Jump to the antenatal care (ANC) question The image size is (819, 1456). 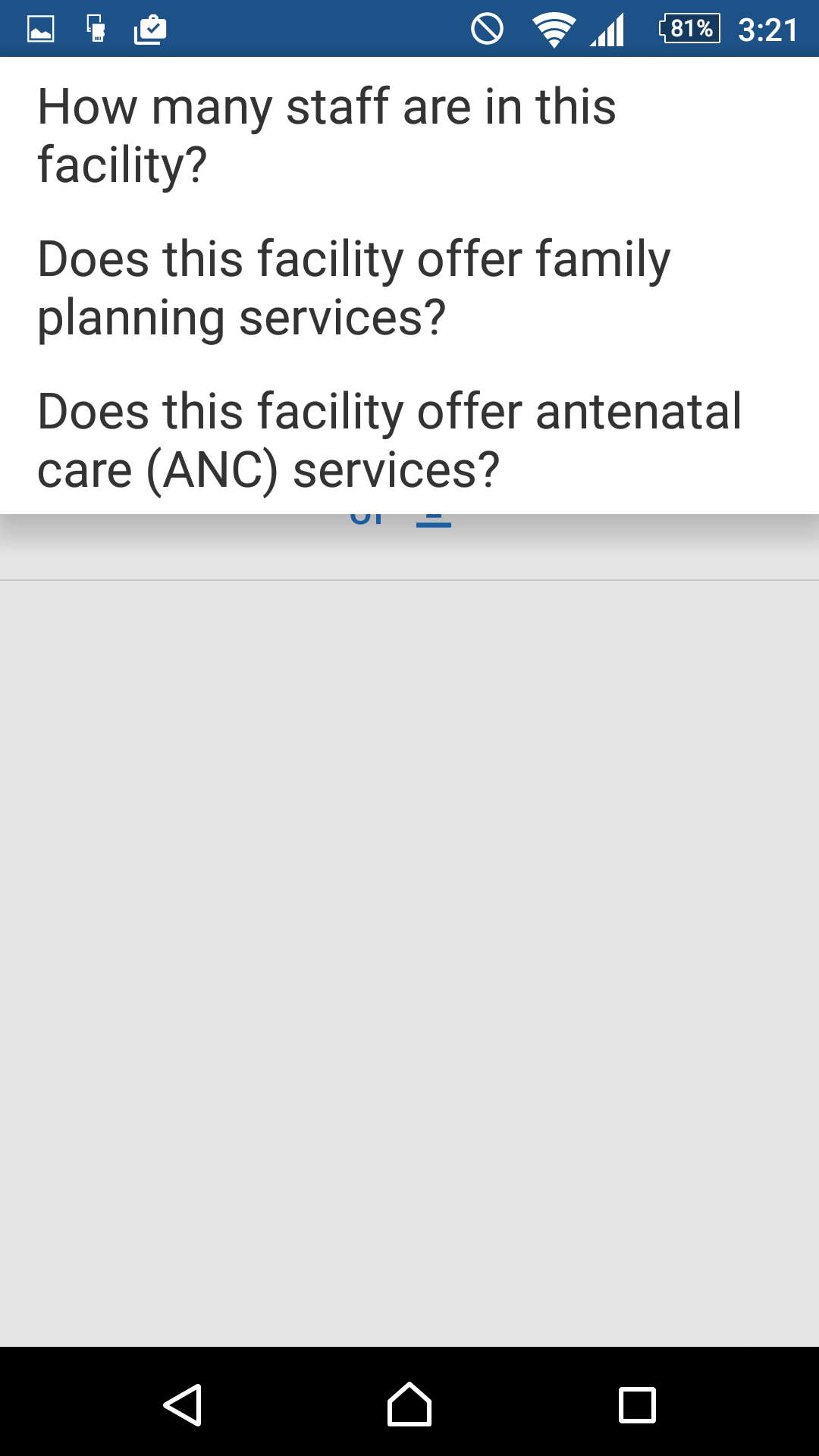coord(389,440)
